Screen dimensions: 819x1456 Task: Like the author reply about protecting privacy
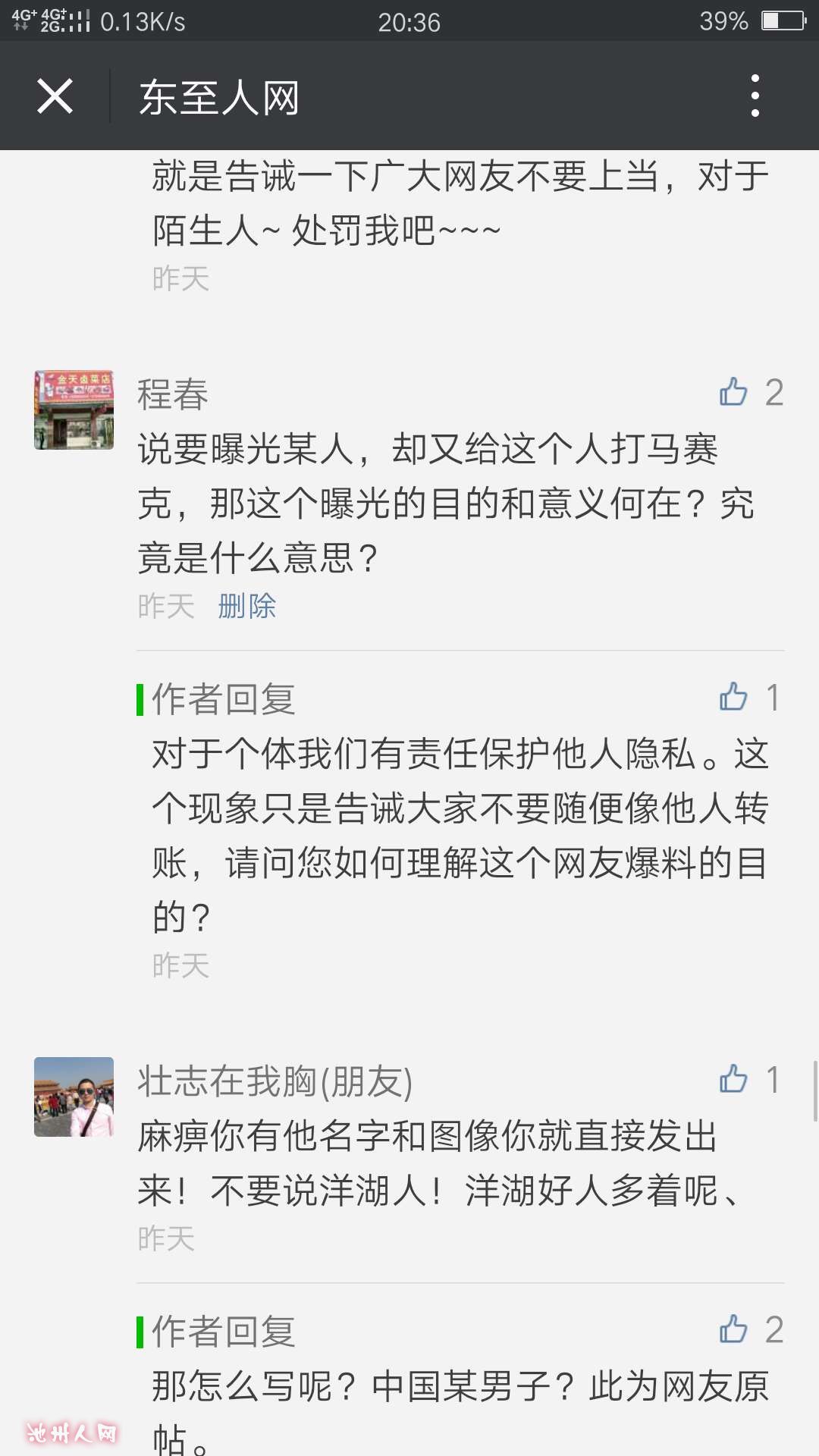[x=734, y=697]
